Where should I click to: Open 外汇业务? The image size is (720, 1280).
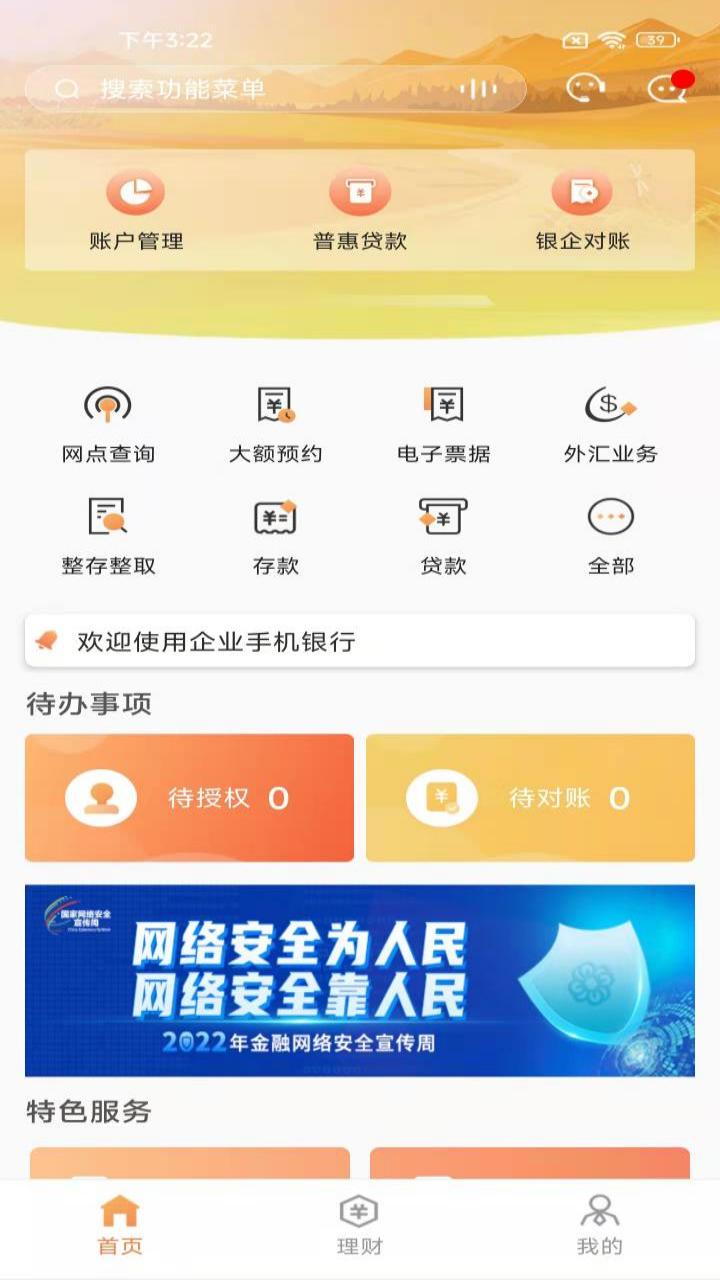tap(610, 424)
